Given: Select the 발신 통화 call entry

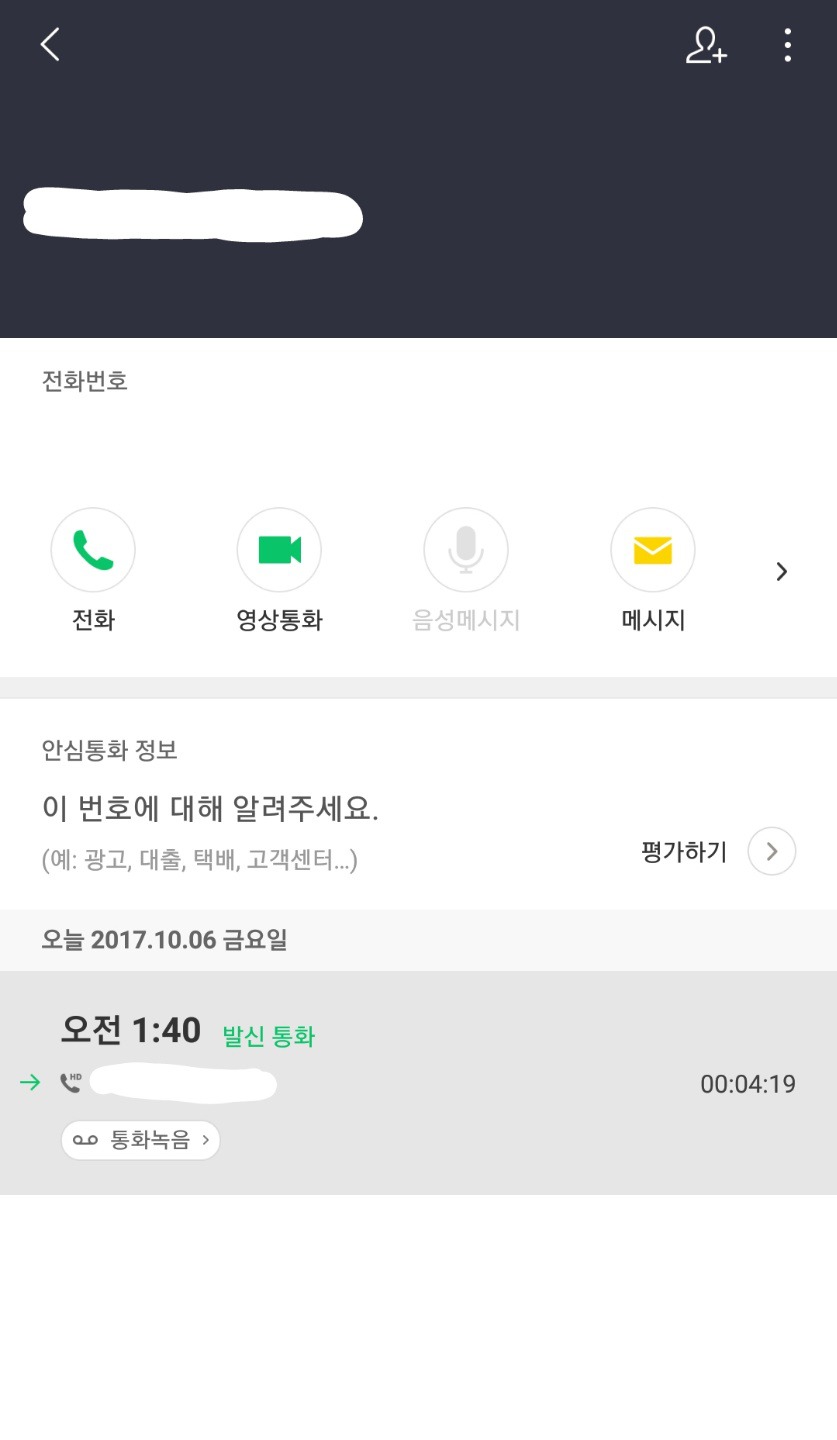Looking at the screenshot, I should 266,1036.
